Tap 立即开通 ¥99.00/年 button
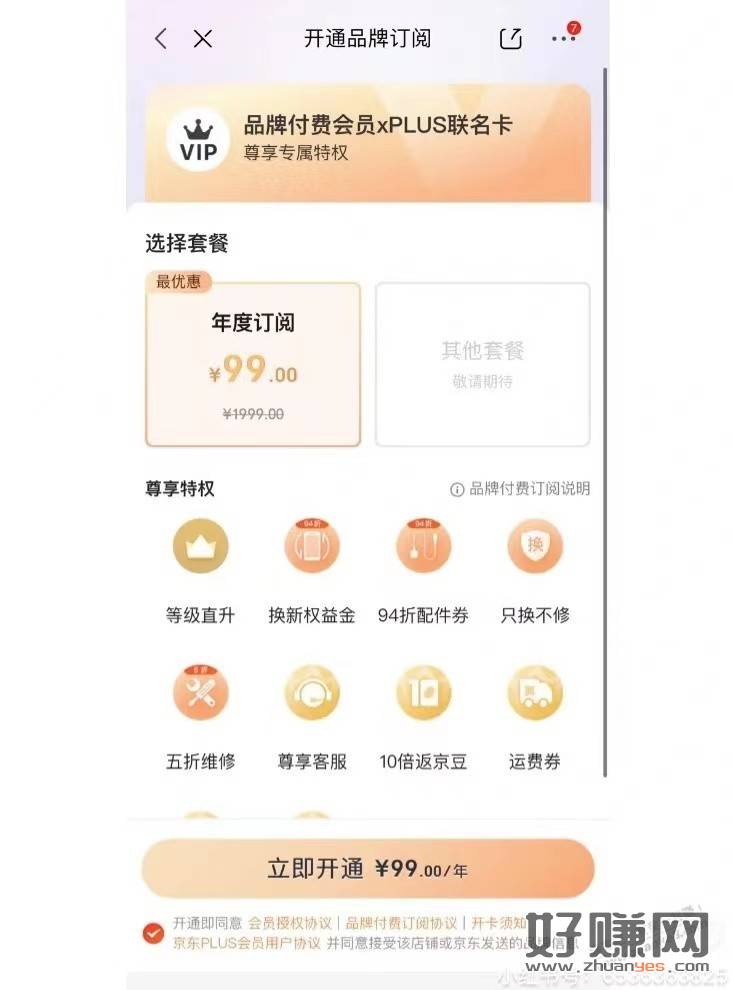 (x=367, y=869)
